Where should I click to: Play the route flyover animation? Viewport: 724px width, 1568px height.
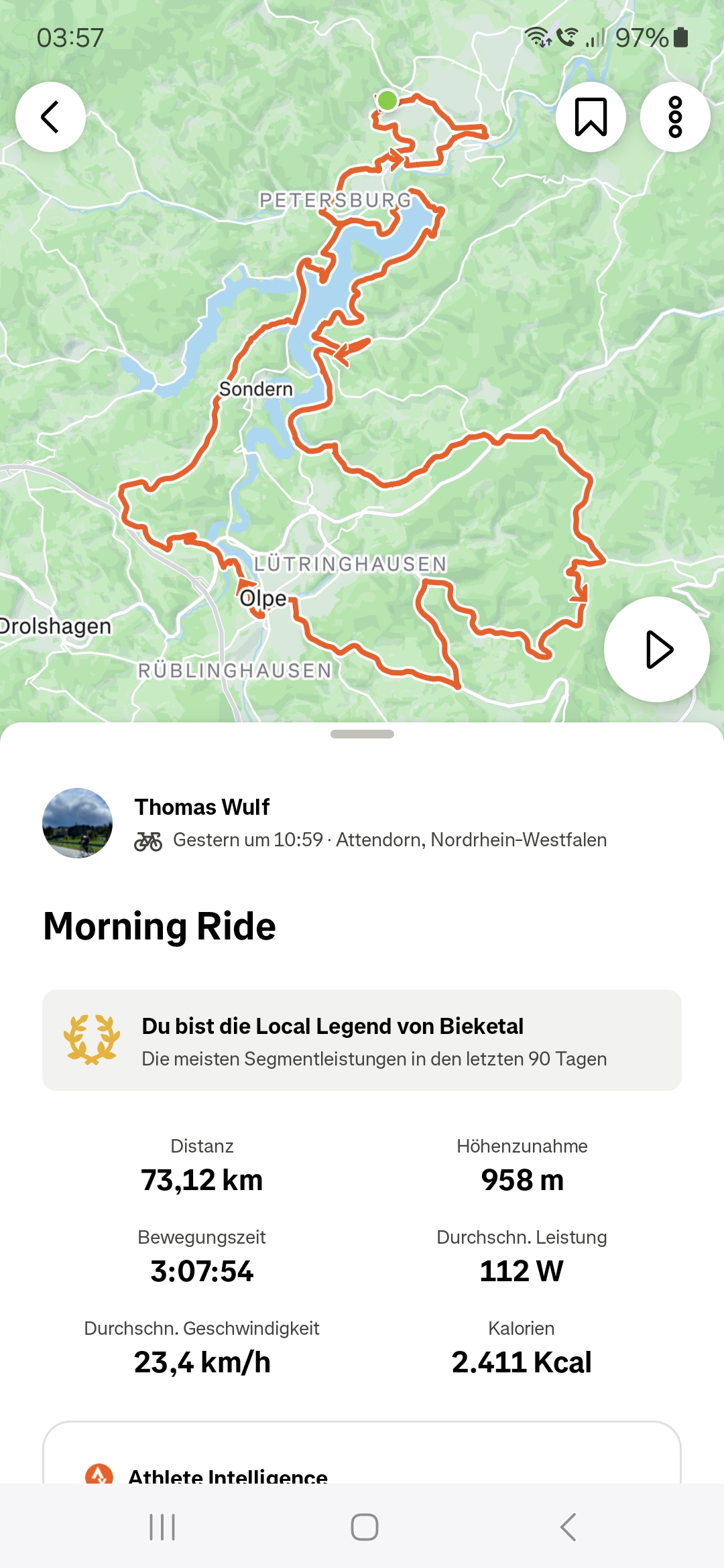tap(657, 649)
